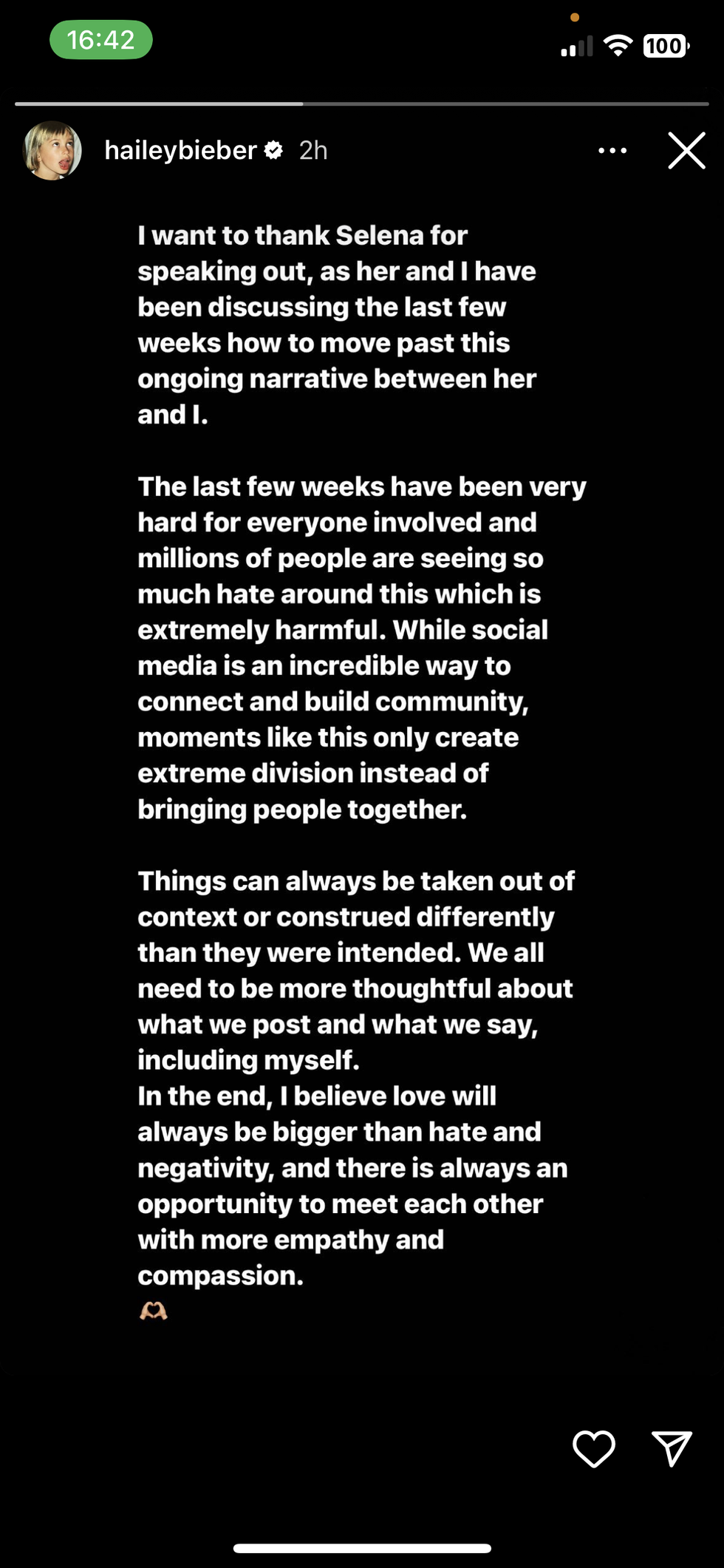
Task: Tap the Wi-Fi icon in the status bar
Action: tap(619, 46)
